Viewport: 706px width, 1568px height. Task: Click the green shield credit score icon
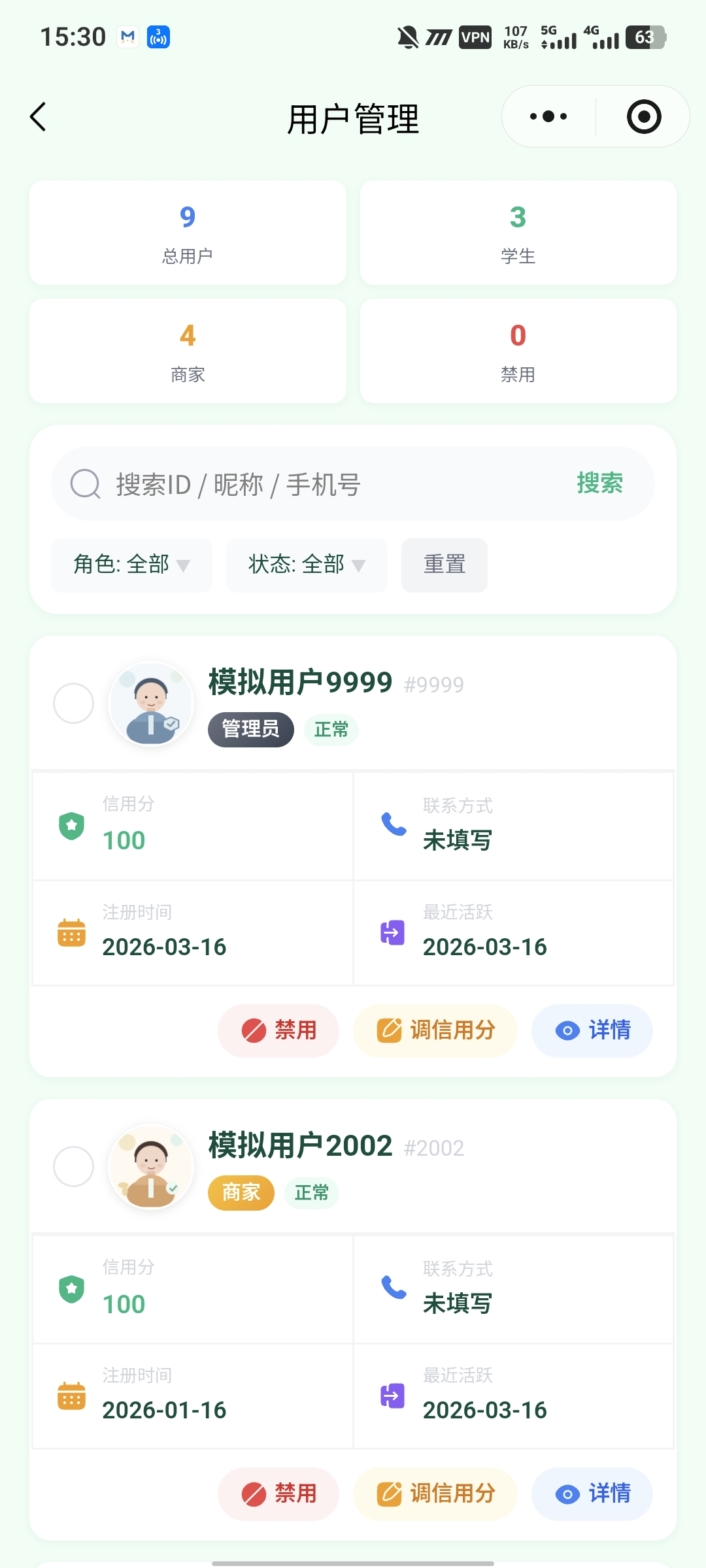(x=71, y=825)
